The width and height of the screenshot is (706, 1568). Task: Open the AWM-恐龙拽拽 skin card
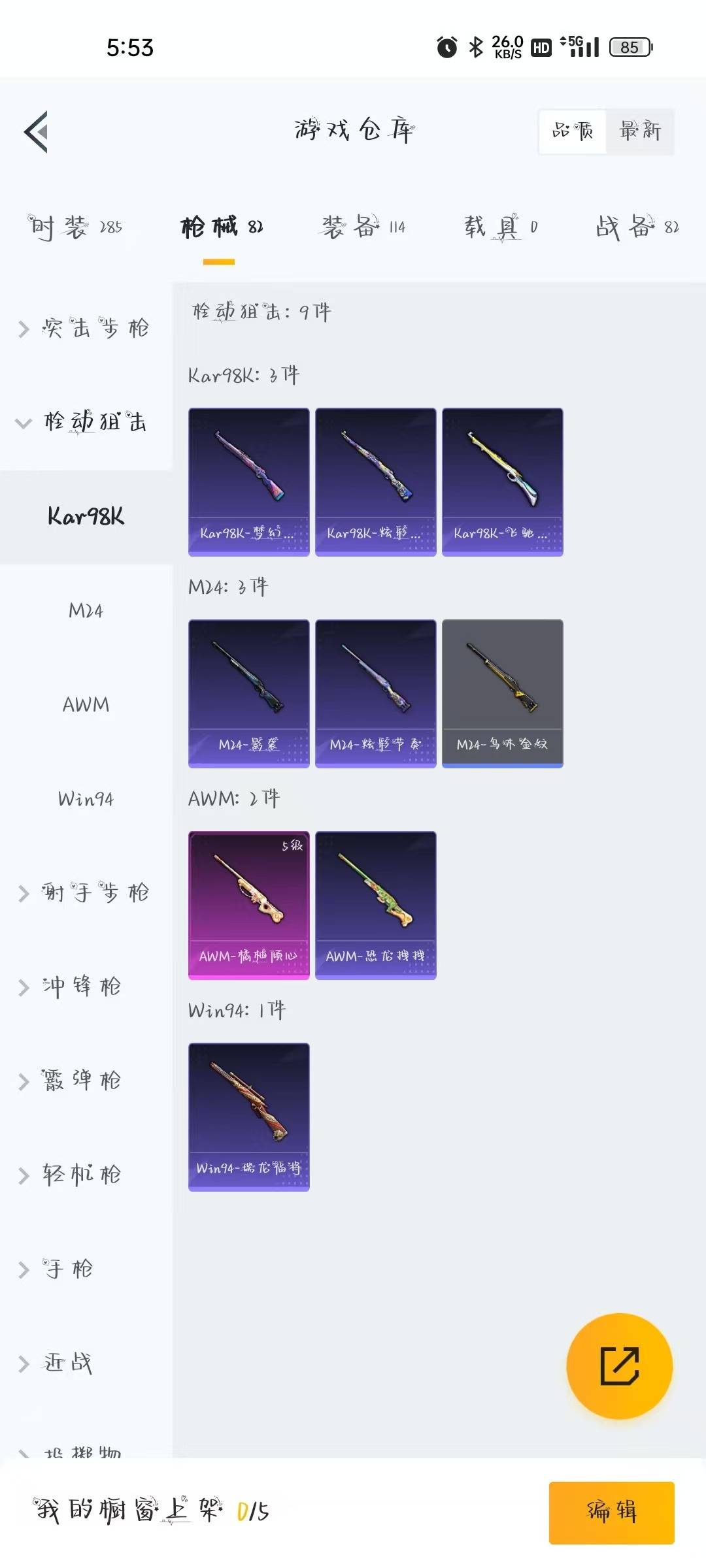pyautogui.click(x=375, y=905)
